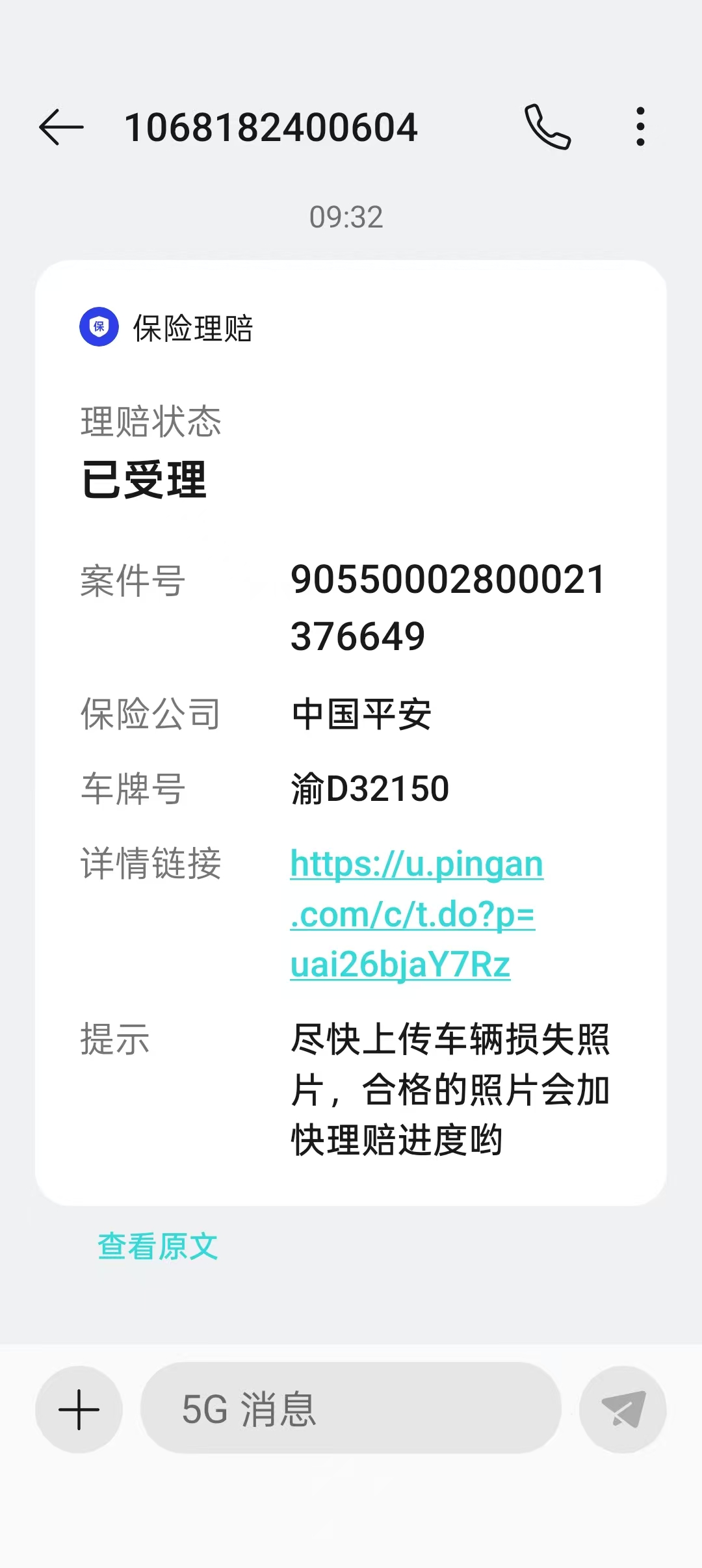This screenshot has width=702, height=1568.
Task: Open the plus attachment button
Action: click(x=79, y=1409)
